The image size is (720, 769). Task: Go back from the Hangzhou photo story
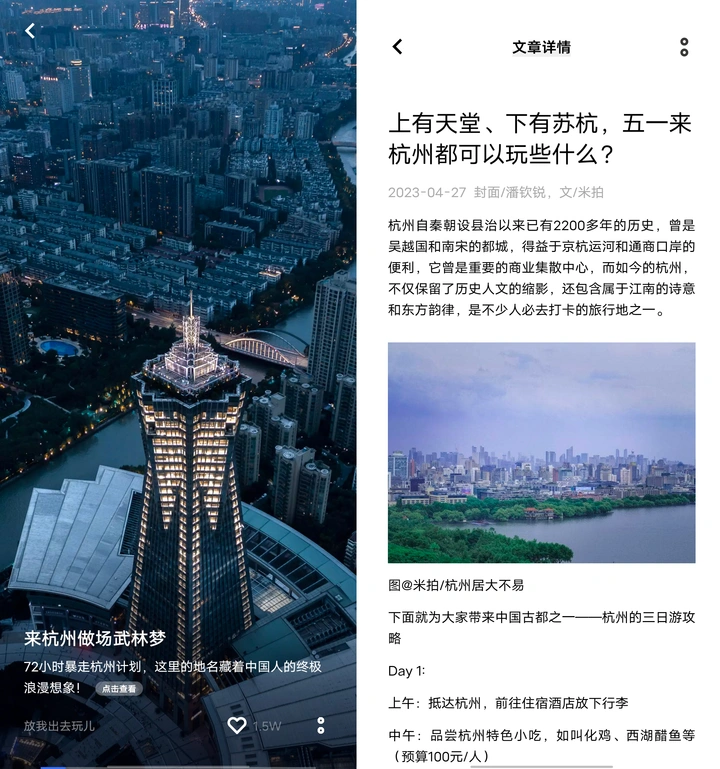[30, 31]
